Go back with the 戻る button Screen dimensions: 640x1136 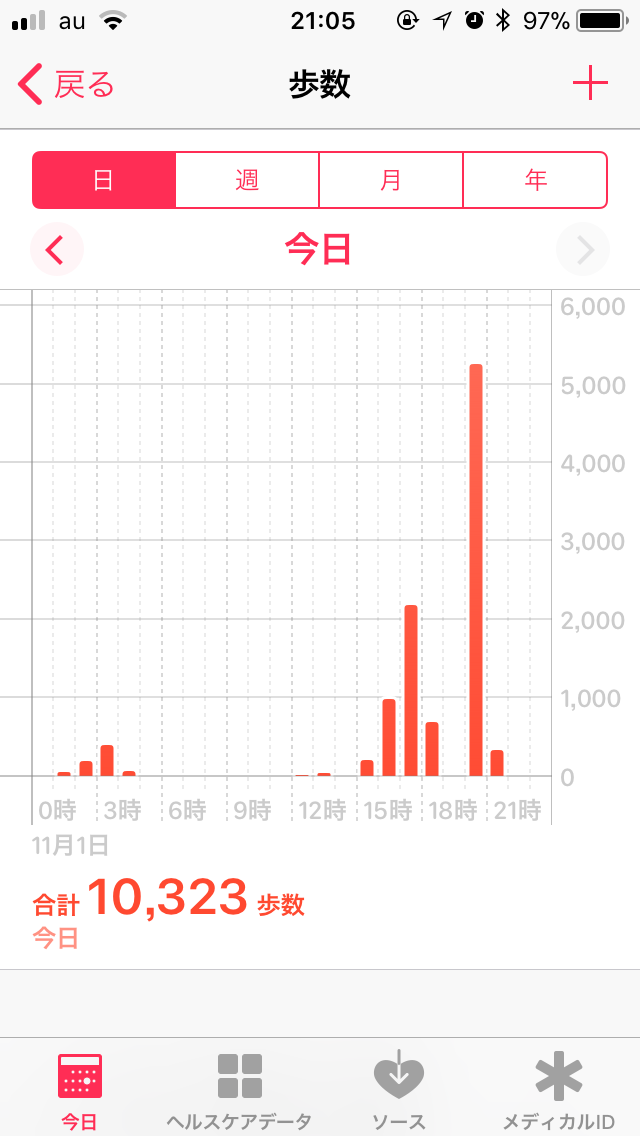coord(67,85)
